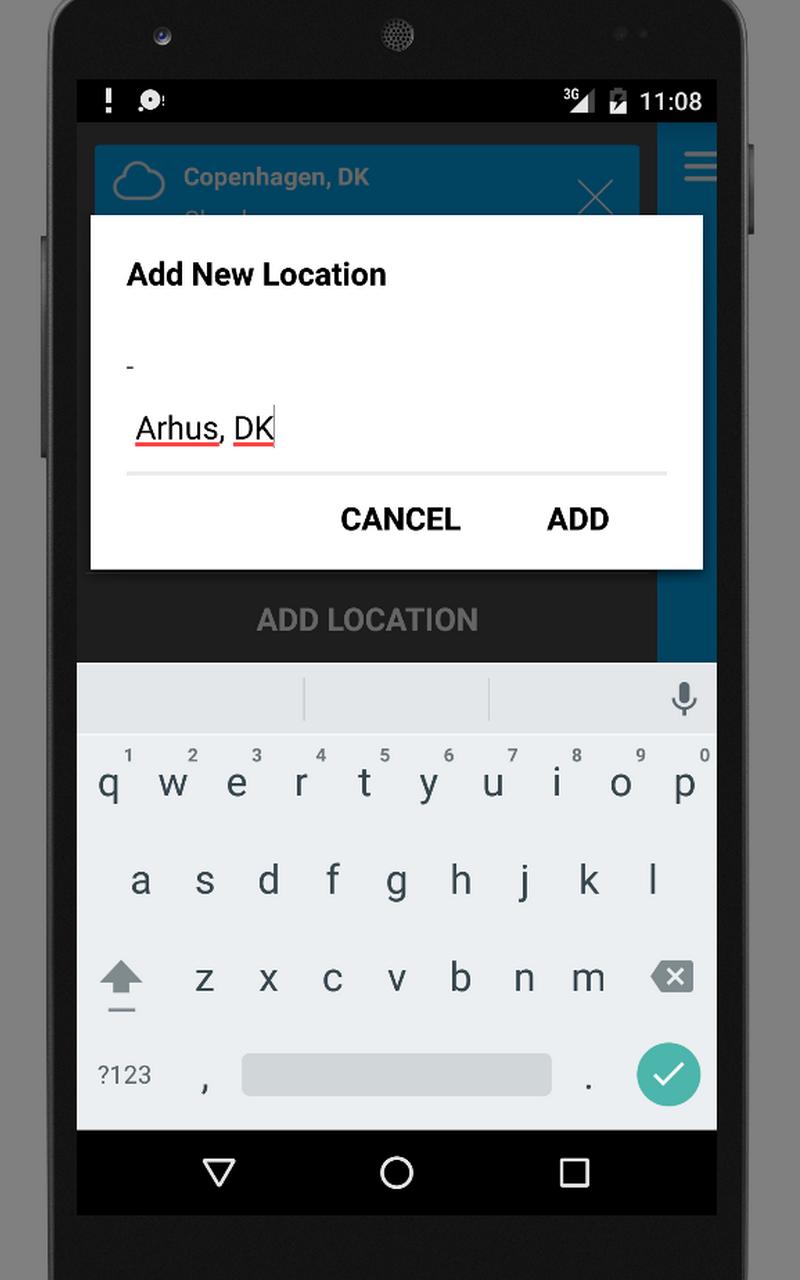800x1280 pixels.
Task: Tap the Android back navigation button
Action: tap(219, 1172)
